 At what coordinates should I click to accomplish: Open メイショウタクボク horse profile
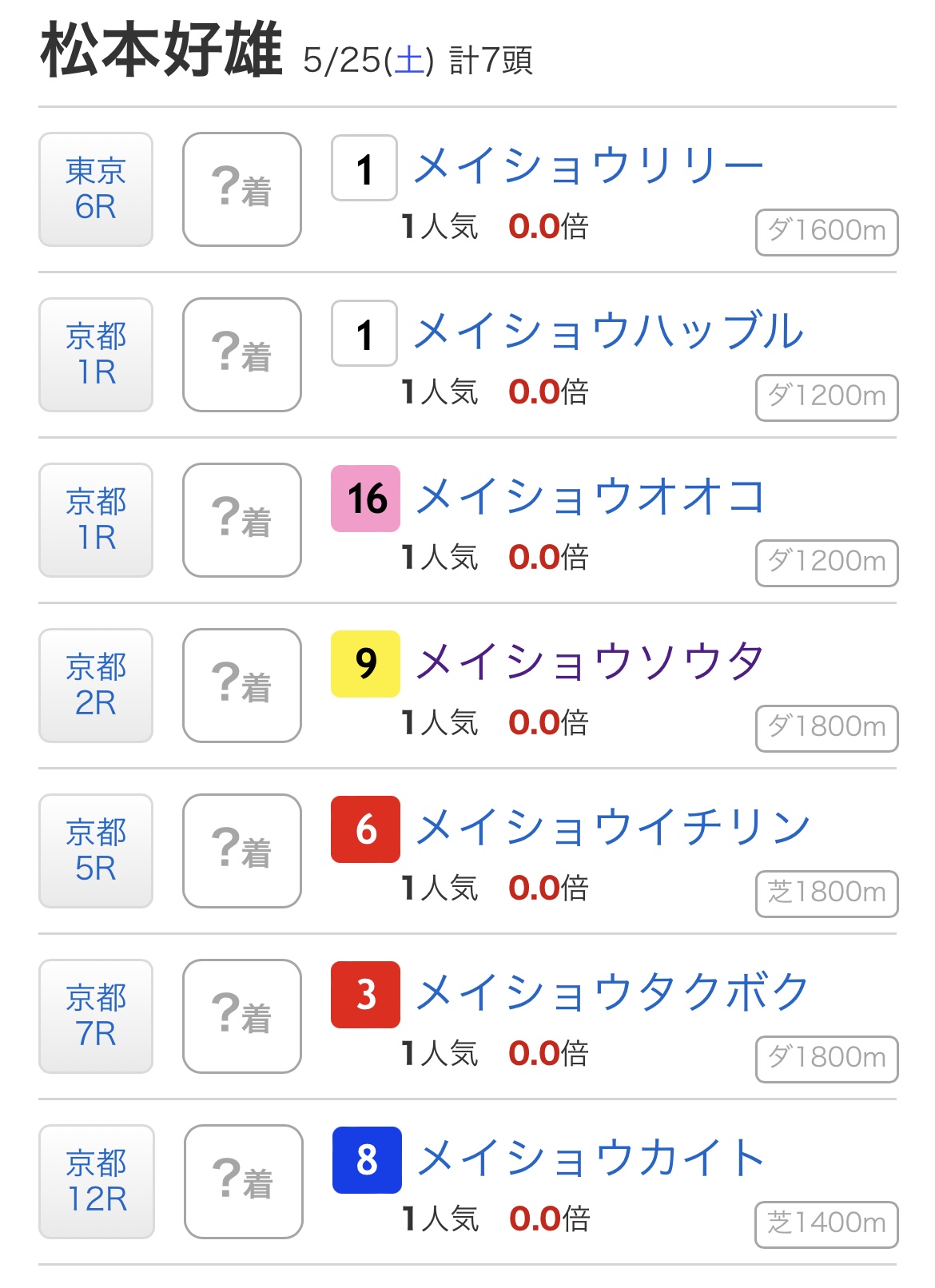(613, 993)
